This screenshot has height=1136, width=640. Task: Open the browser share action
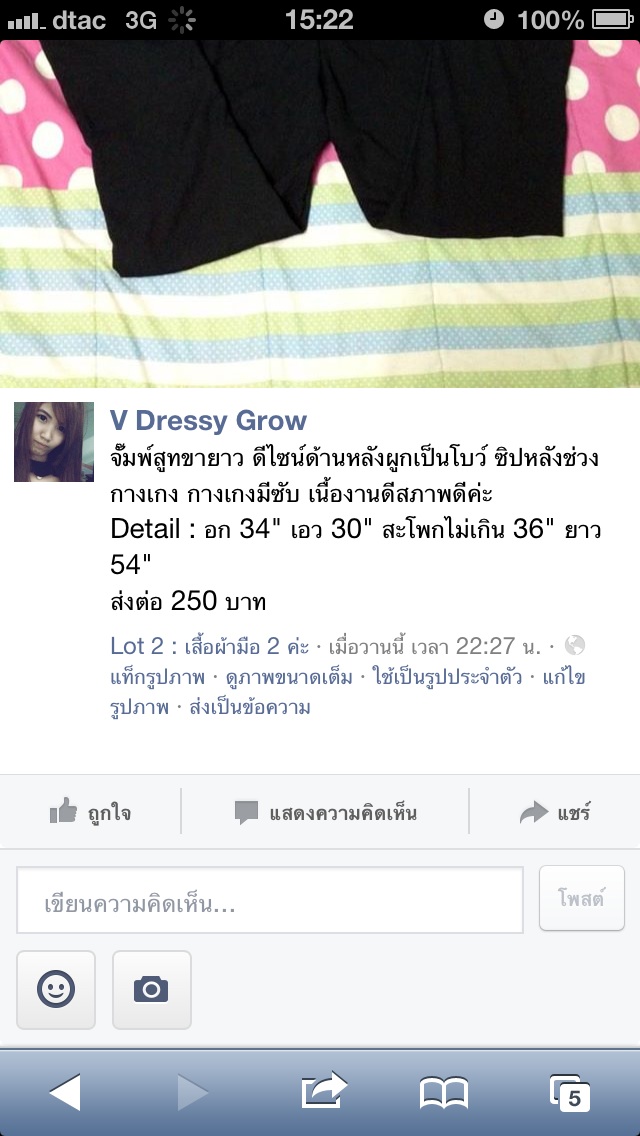[324, 1091]
